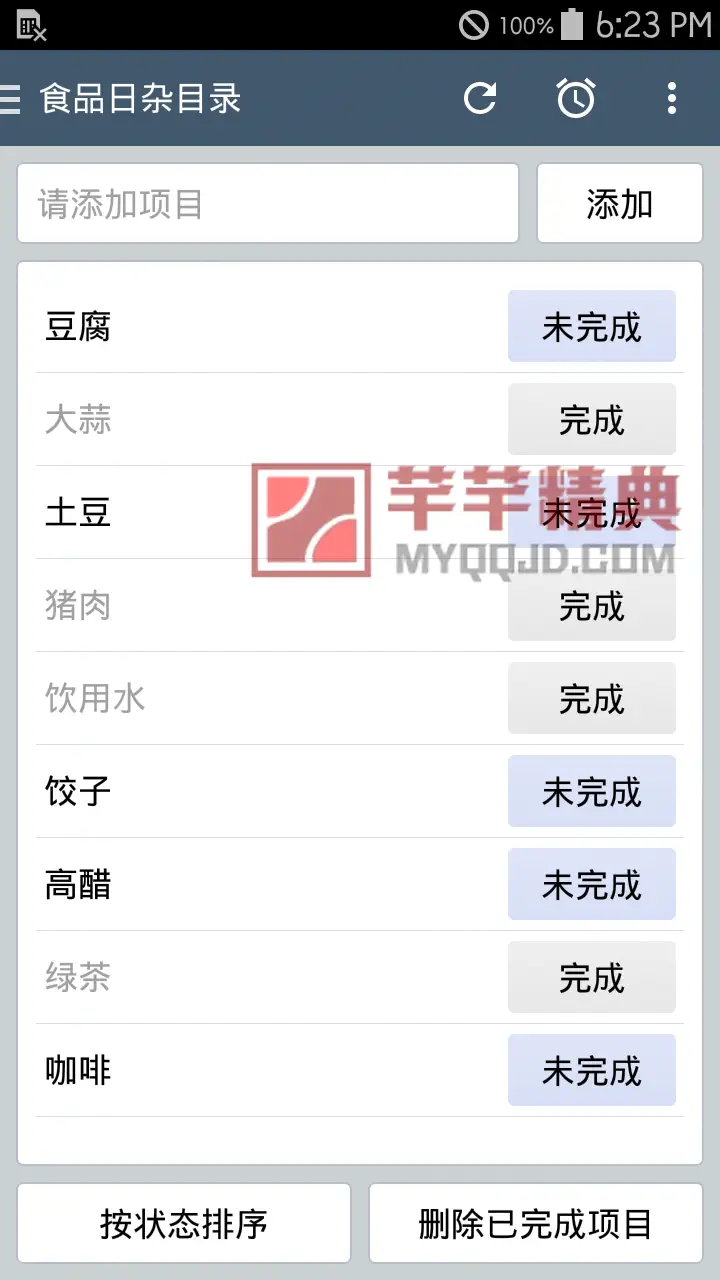Tap 按状态排序 to sort by status

pyautogui.click(x=184, y=1224)
